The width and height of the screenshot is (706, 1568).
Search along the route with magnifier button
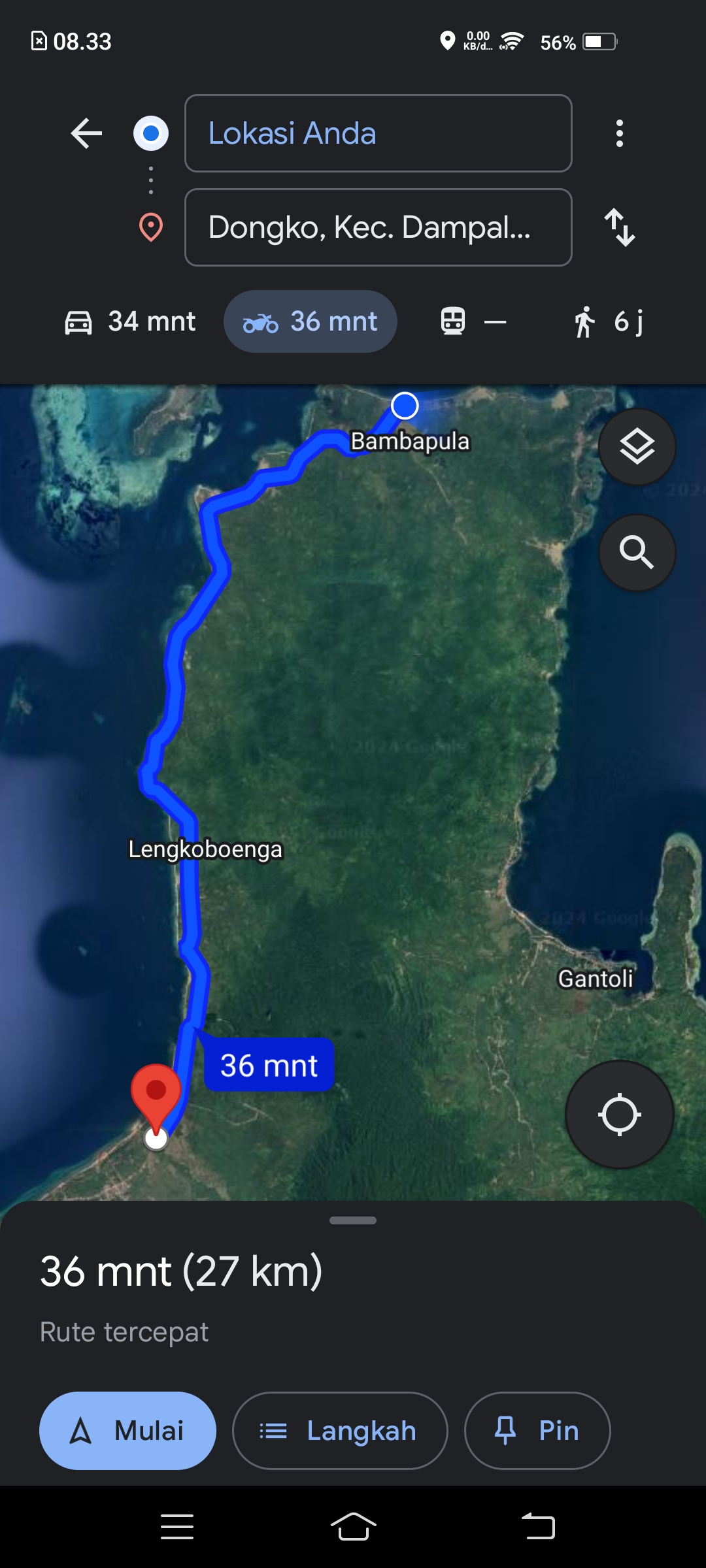637,553
